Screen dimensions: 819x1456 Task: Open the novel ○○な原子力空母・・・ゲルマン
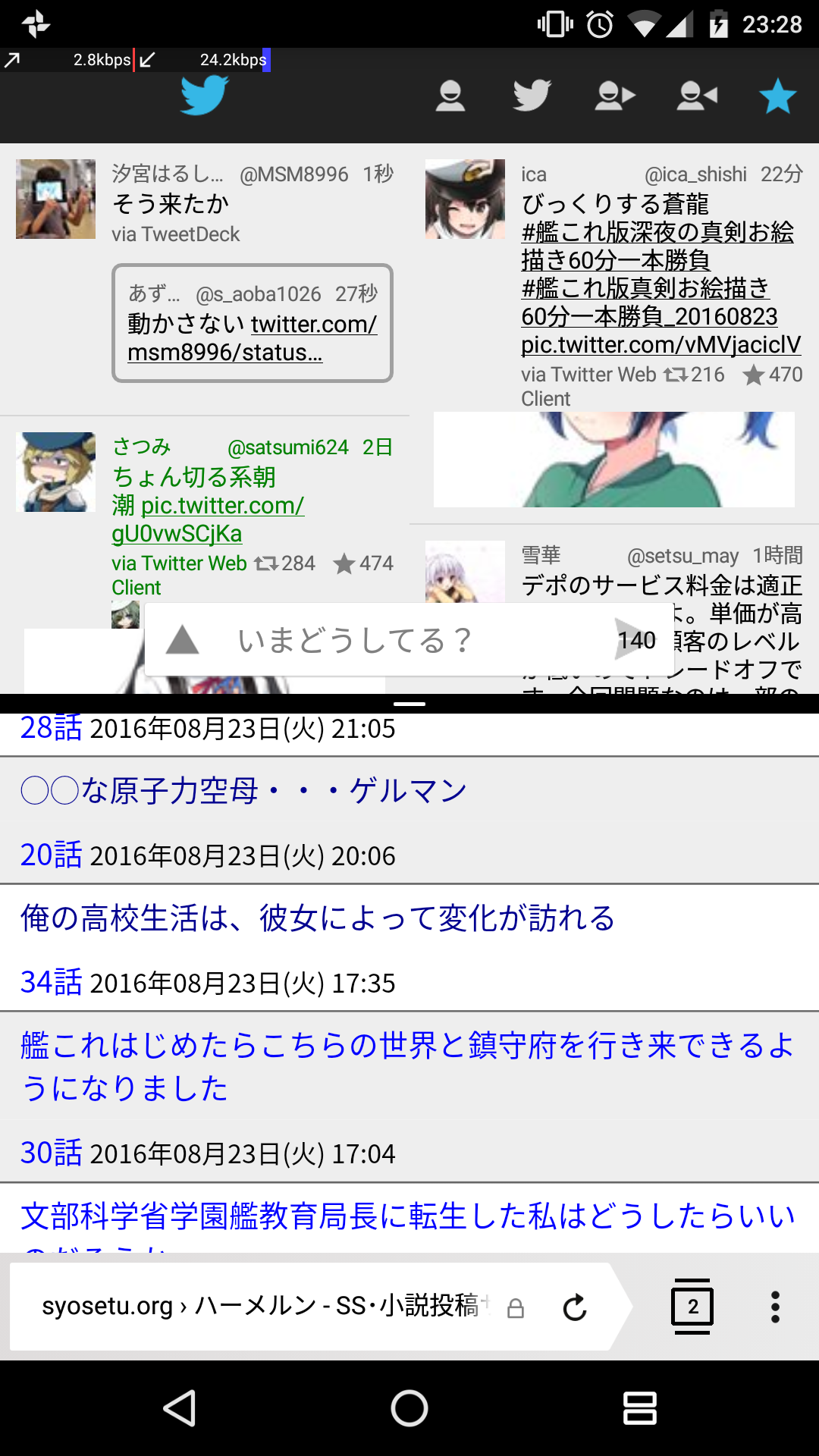point(243,791)
